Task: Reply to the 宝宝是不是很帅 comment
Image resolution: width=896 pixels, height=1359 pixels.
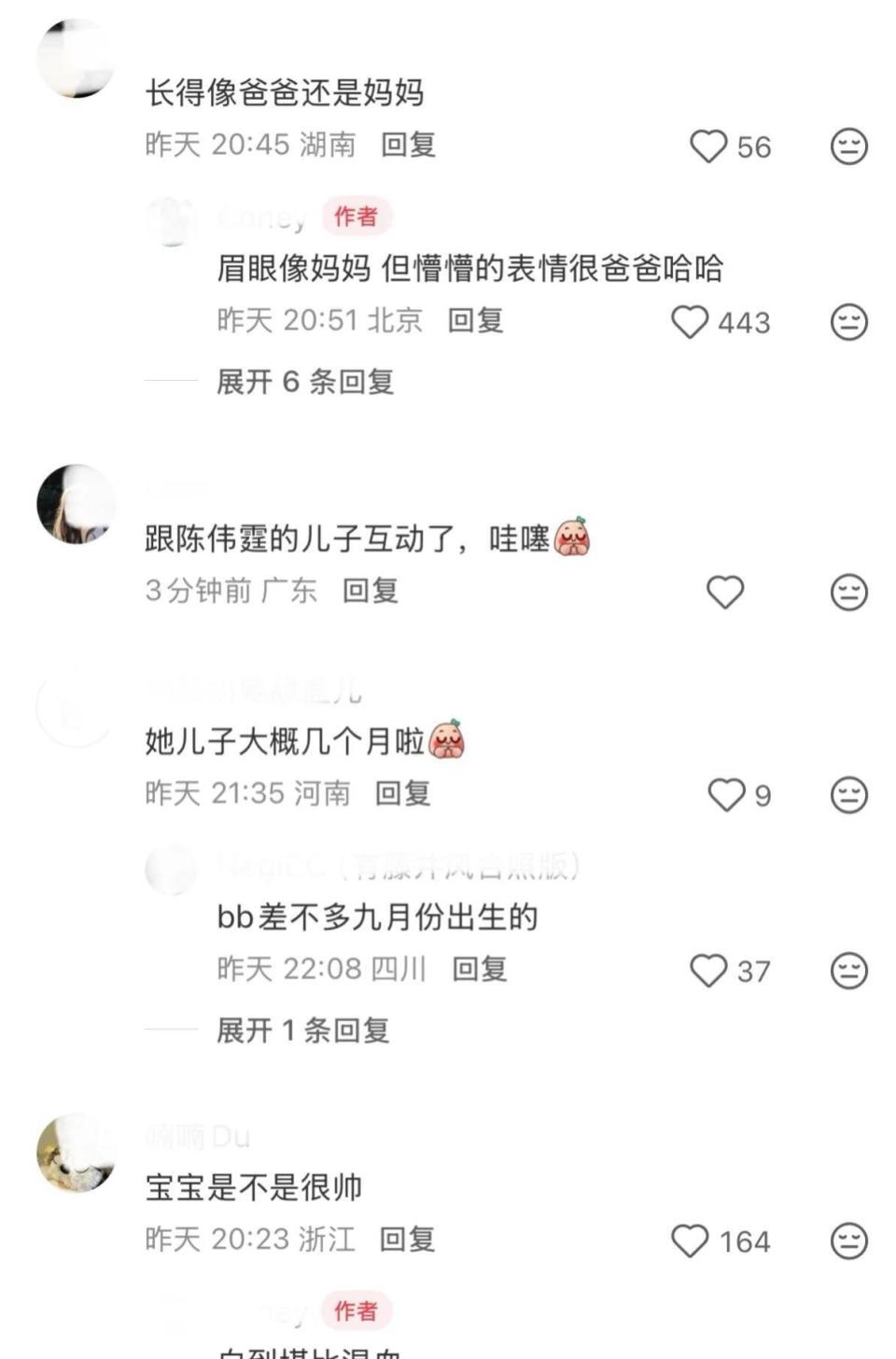Action: [x=407, y=1241]
